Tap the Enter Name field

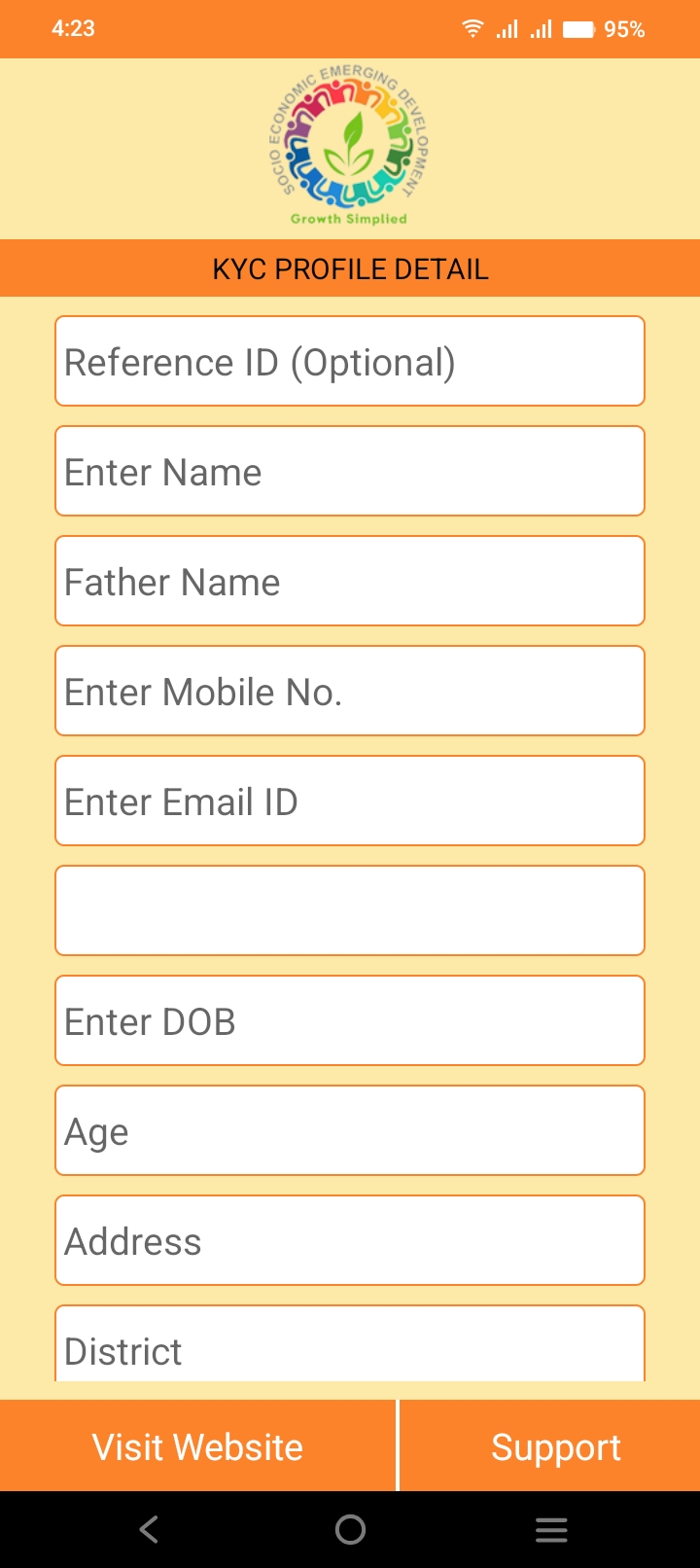[350, 471]
